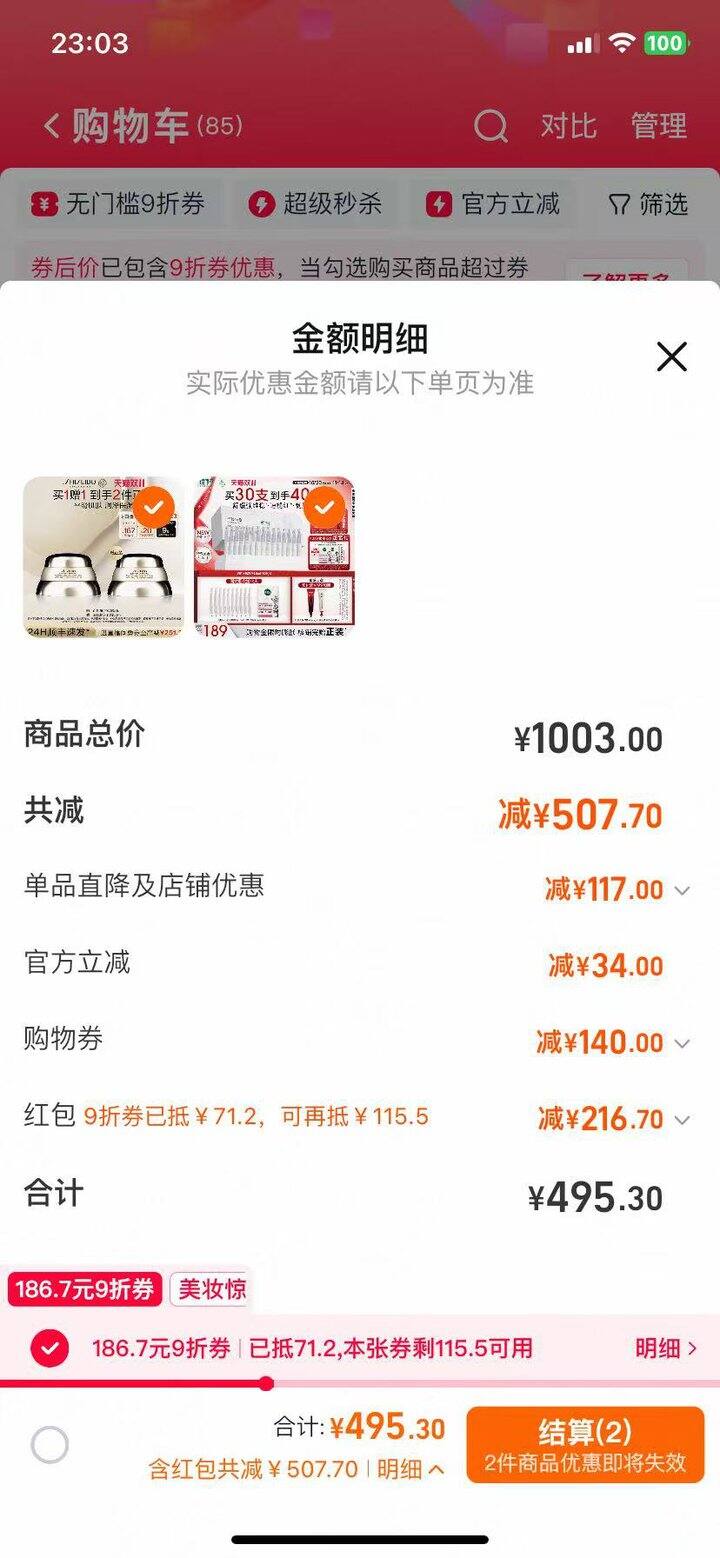Open 管理 to manage the cart
This screenshot has height=1558, width=720.
659,126
